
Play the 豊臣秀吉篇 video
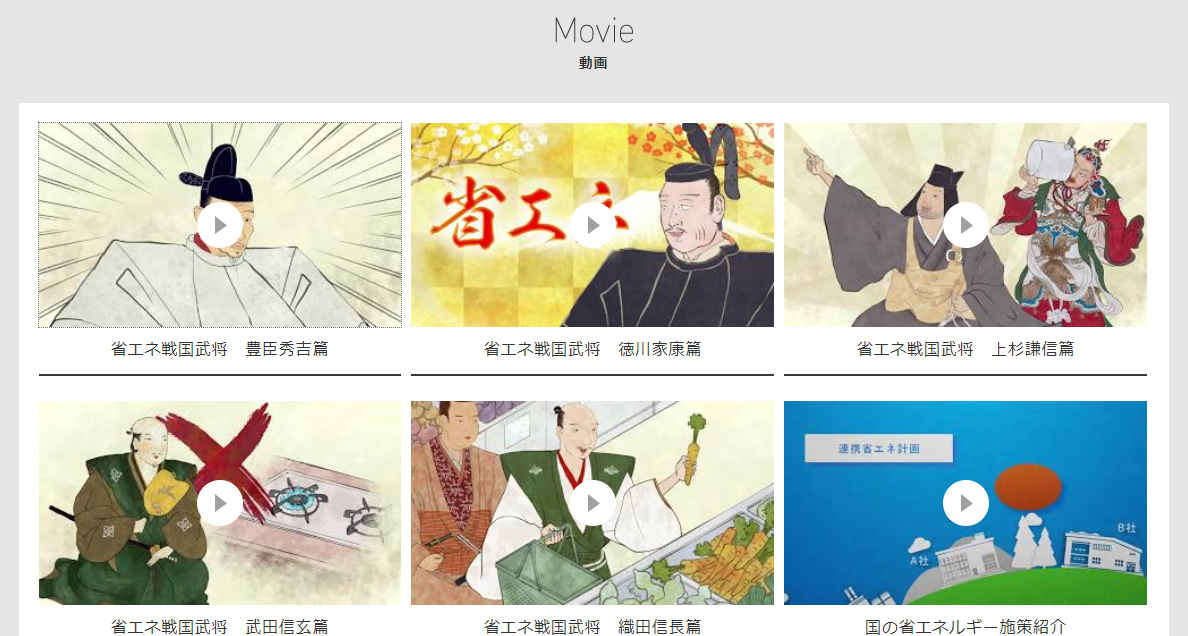220,225
